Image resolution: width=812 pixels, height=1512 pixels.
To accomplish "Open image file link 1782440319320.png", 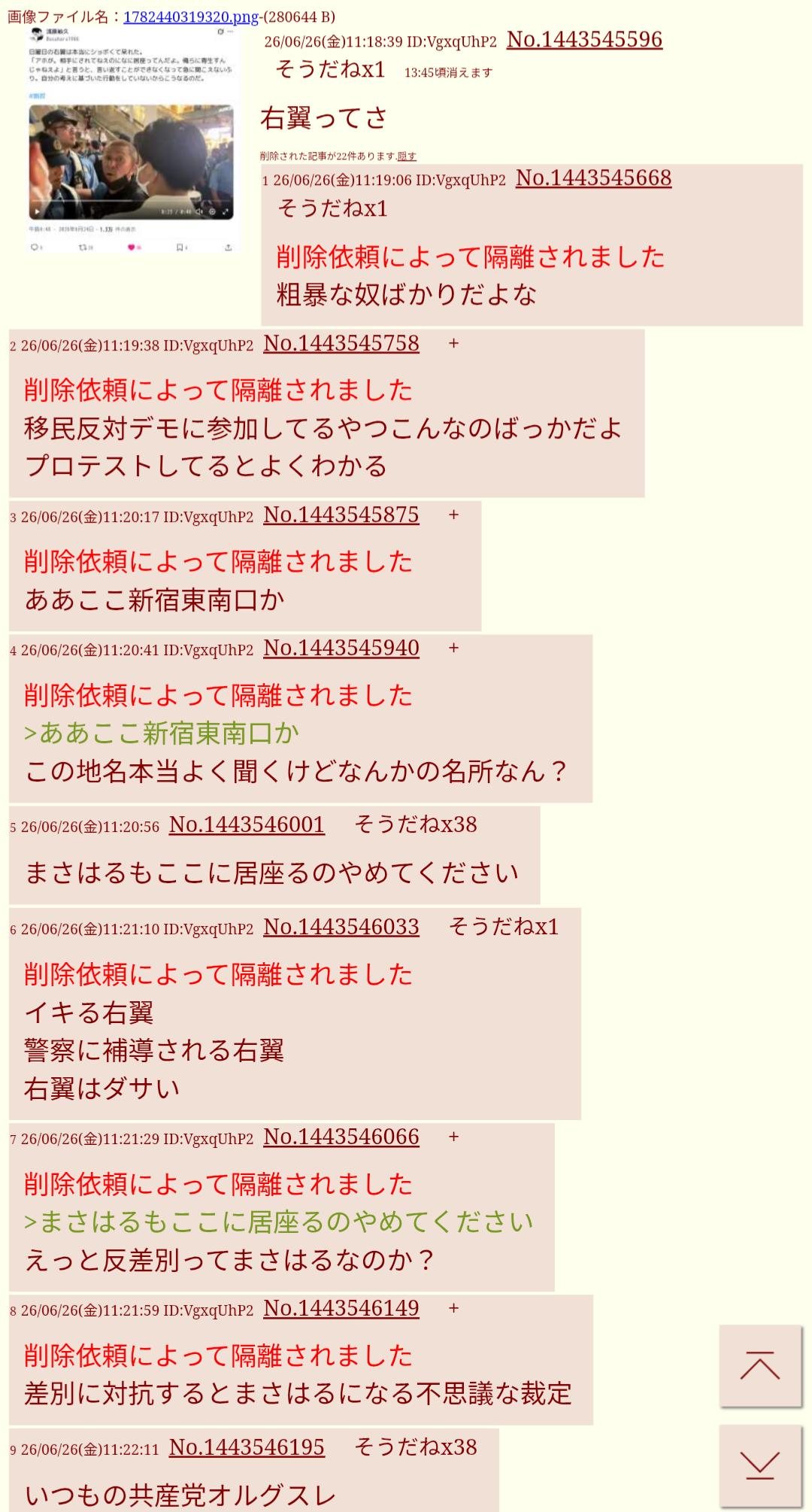I will (191, 17).
